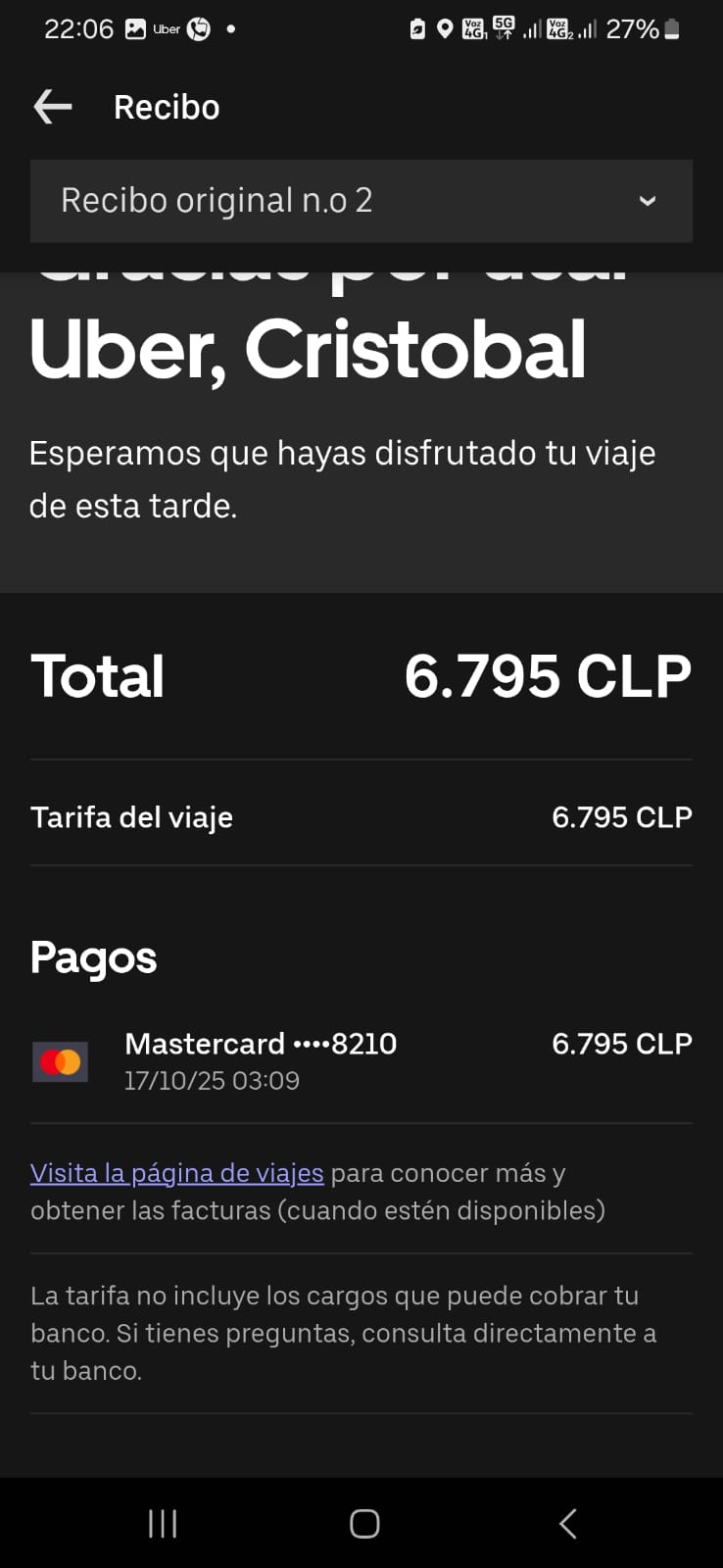The image size is (723, 1568).
Task: Expand the Recibo original n.o 2 dropdown
Action: pos(361,201)
